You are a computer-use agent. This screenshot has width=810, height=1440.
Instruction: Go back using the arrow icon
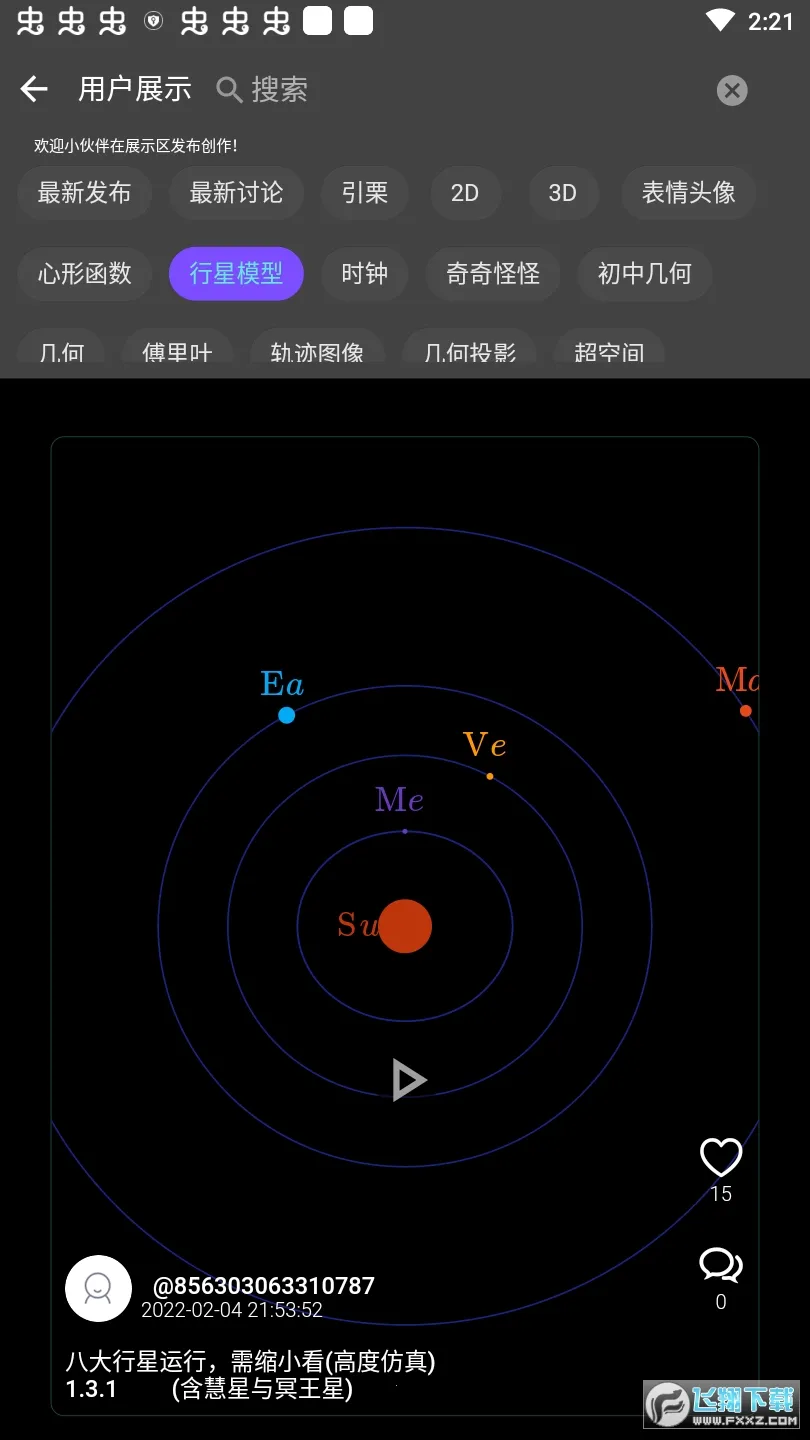pyautogui.click(x=34, y=90)
